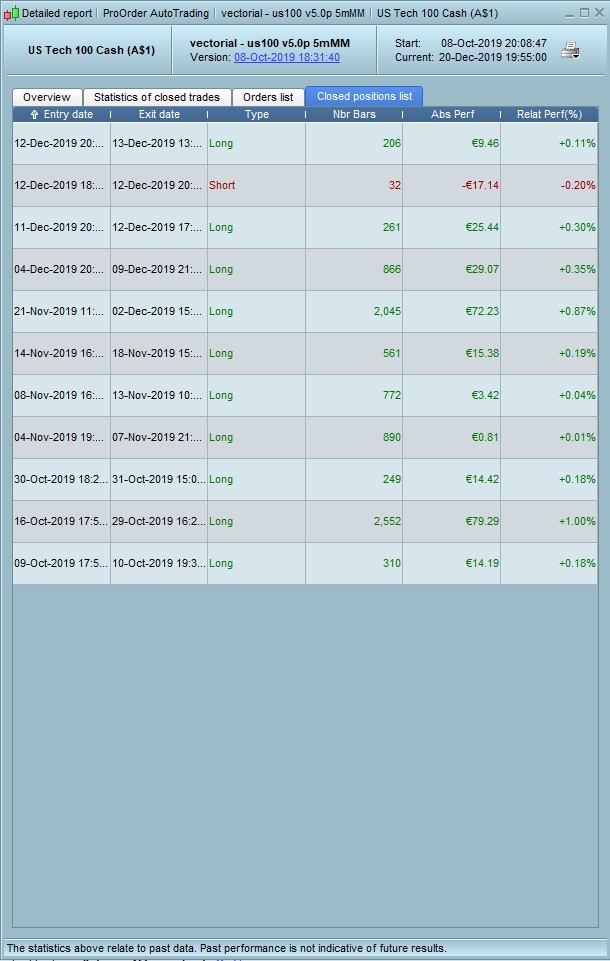The image size is (610, 961).
Task: Sort positions by Entry date column
Action: click(x=62, y=114)
